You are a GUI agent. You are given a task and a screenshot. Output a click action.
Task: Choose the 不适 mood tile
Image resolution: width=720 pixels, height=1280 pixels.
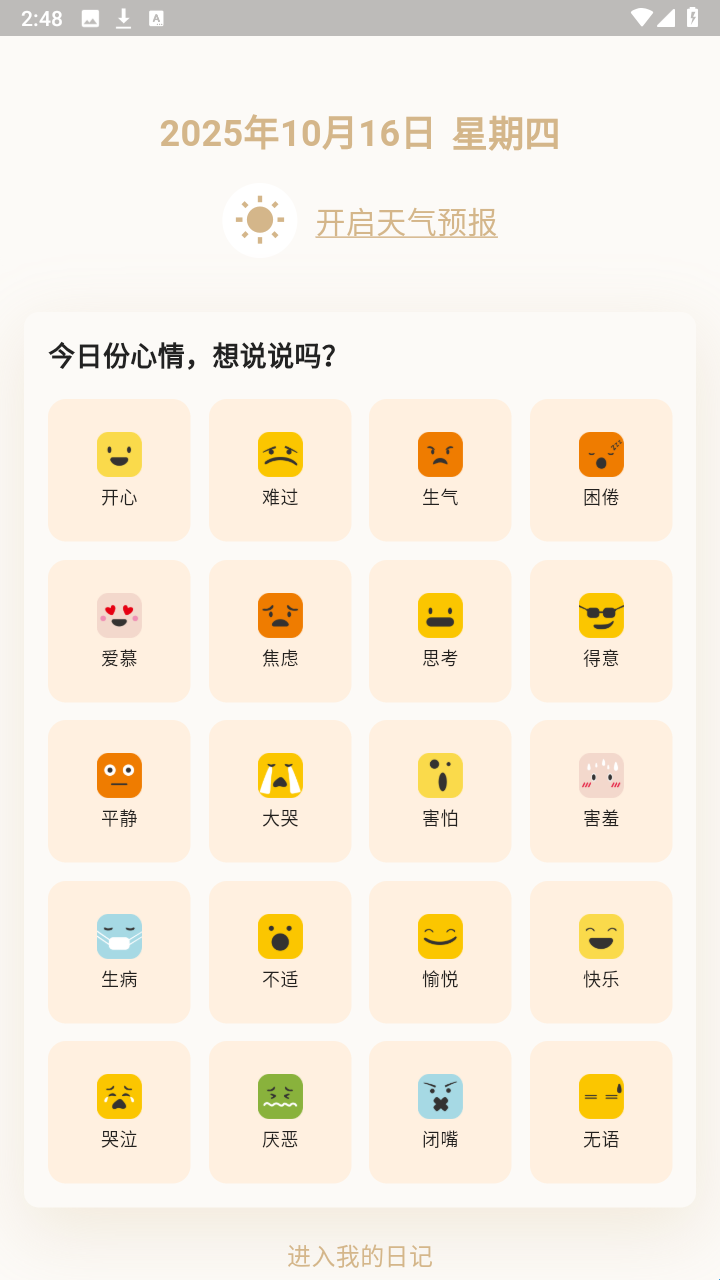tap(280, 952)
